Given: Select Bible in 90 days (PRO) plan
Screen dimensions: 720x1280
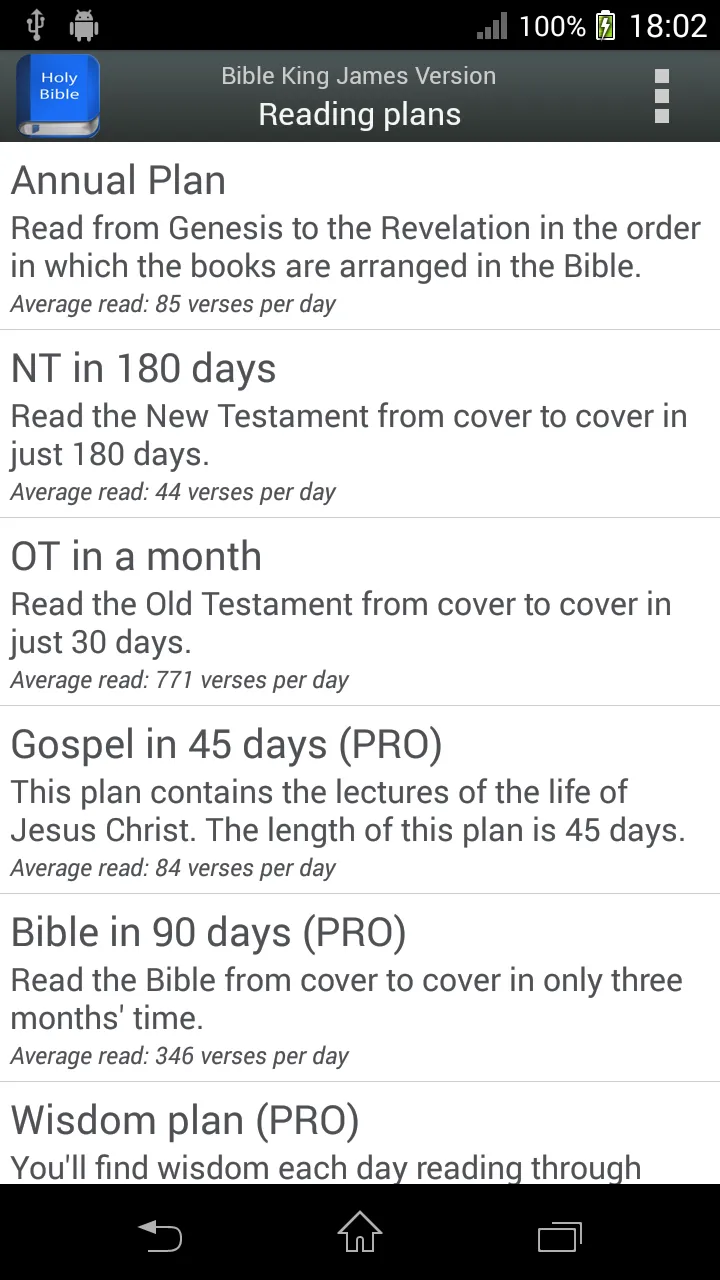Looking at the screenshot, I should 360,988.
